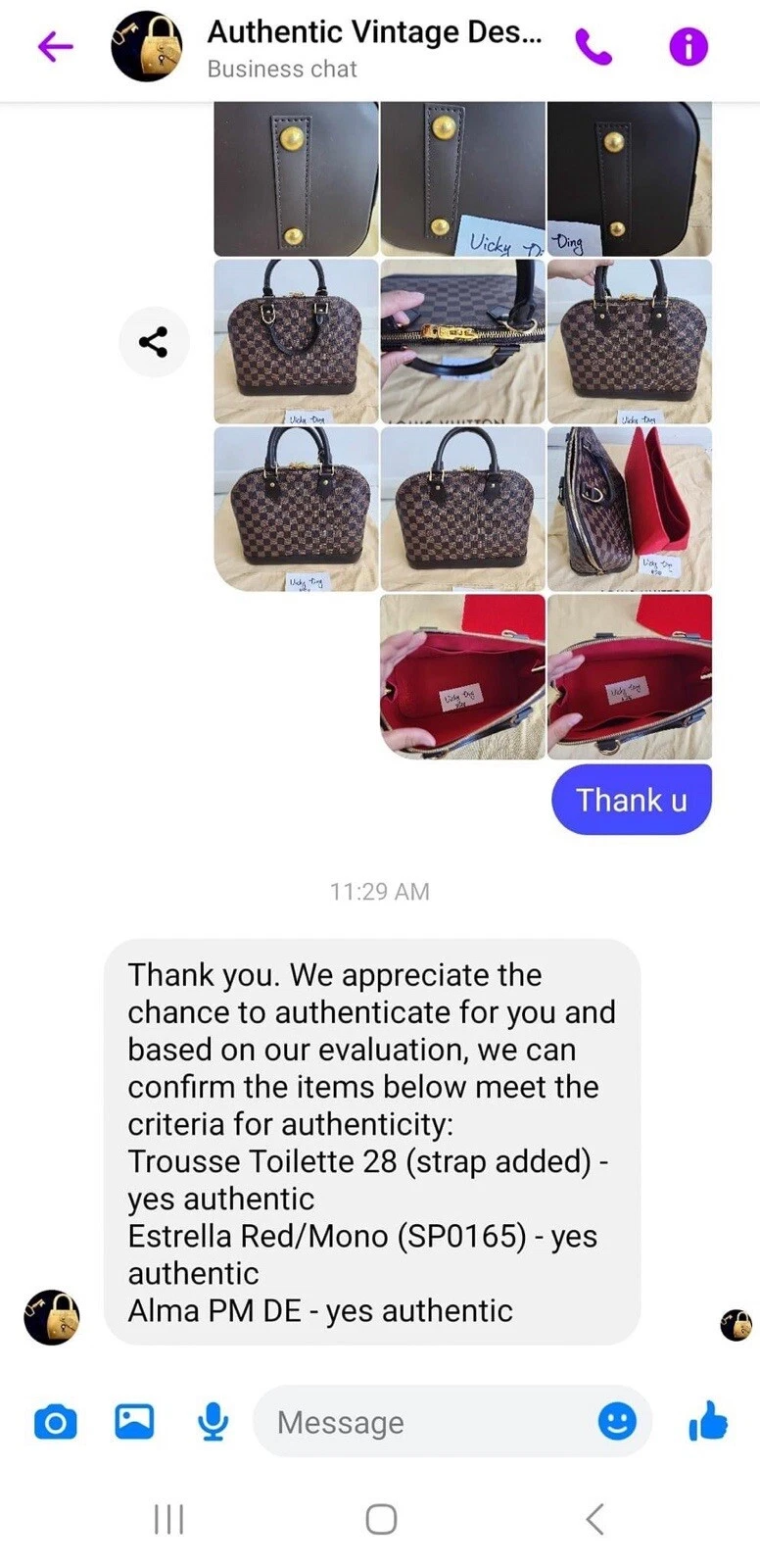
Task: Open the photo gallery picker
Action: (x=134, y=1421)
